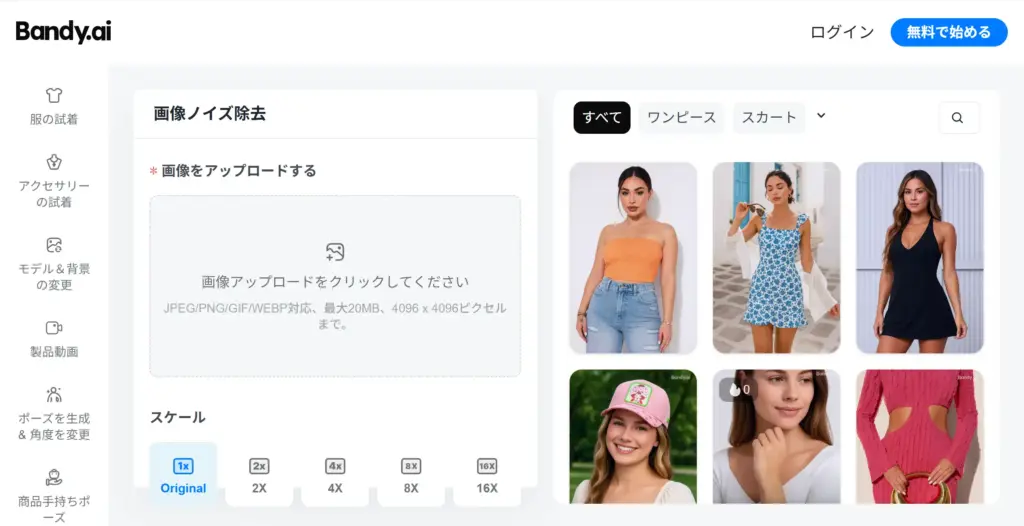Tap ログイン to sign in
Image resolution: width=1024 pixels, height=526 pixels.
(842, 32)
